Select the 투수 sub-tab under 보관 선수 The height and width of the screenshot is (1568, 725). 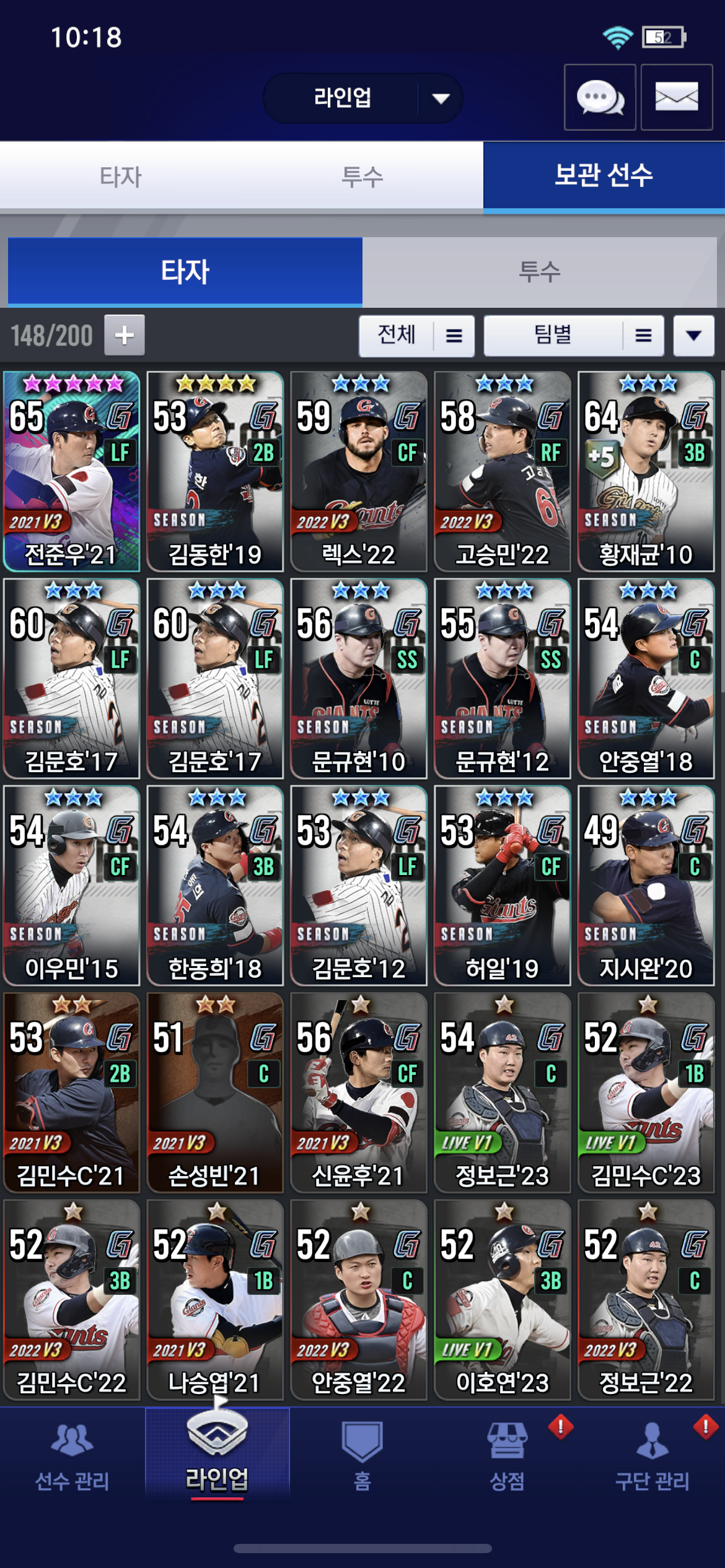539,272
